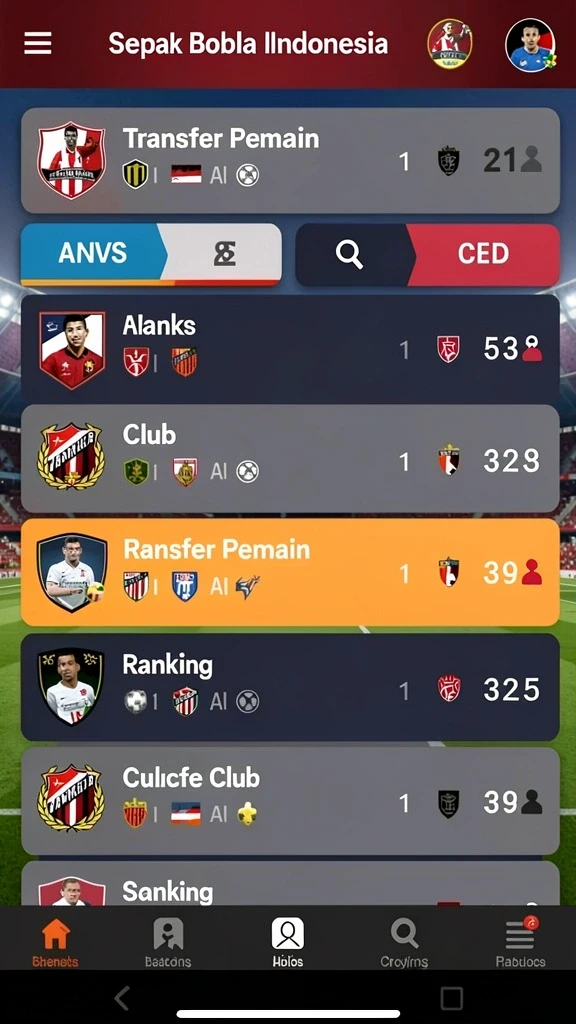Switch to the Rabtiocs tab
Viewport: 576px width, 1024px height.
pyautogui.click(x=520, y=942)
